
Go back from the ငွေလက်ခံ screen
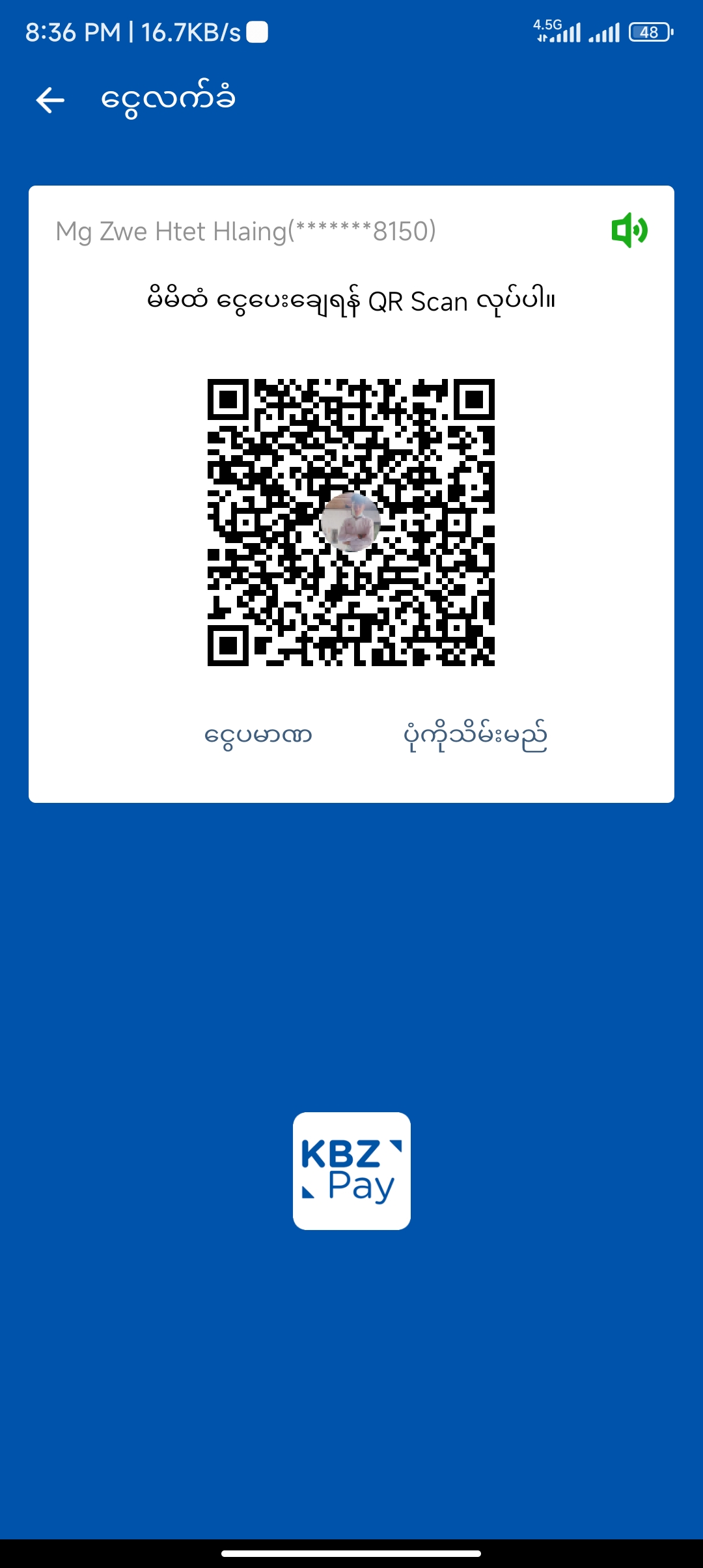tap(50, 100)
